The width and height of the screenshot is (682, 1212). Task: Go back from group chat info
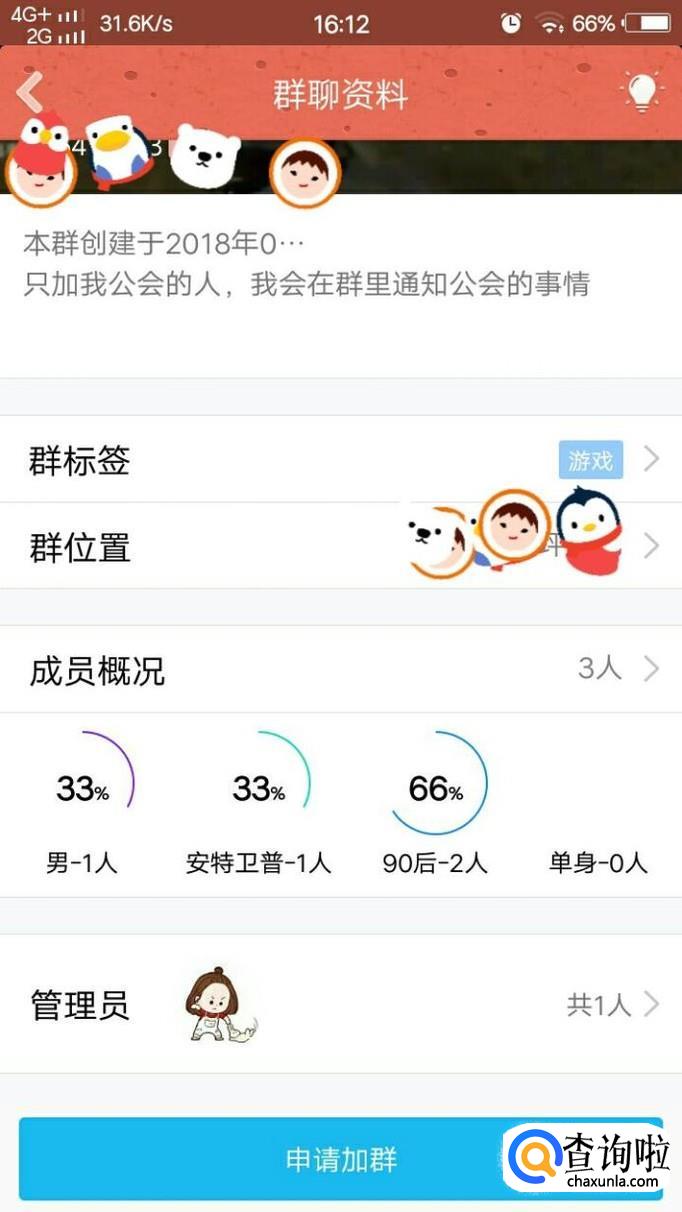pyautogui.click(x=30, y=95)
